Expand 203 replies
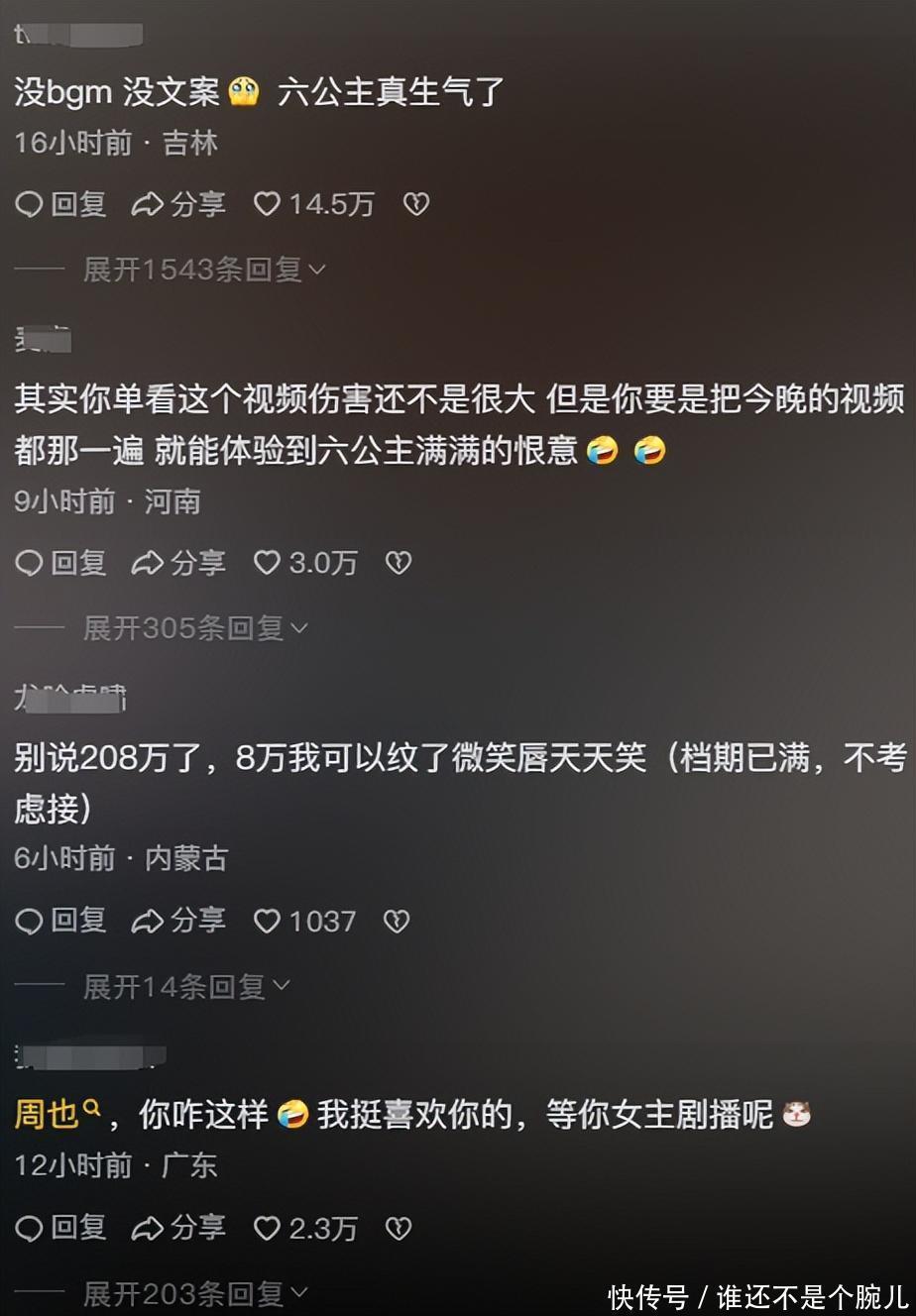Viewport: 916px width, 1316px height. pyautogui.click(x=194, y=1293)
